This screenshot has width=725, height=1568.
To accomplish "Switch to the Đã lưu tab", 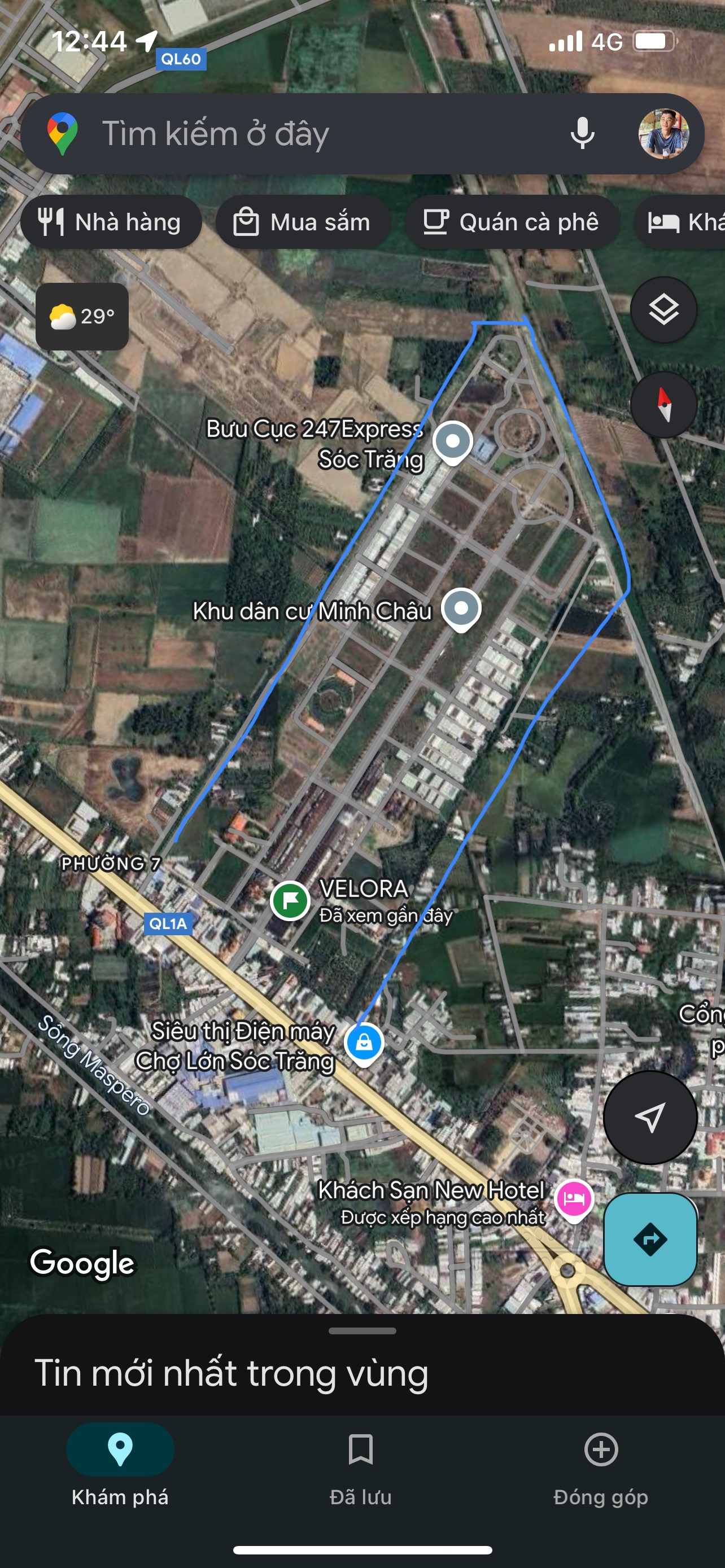I will point(360,1466).
